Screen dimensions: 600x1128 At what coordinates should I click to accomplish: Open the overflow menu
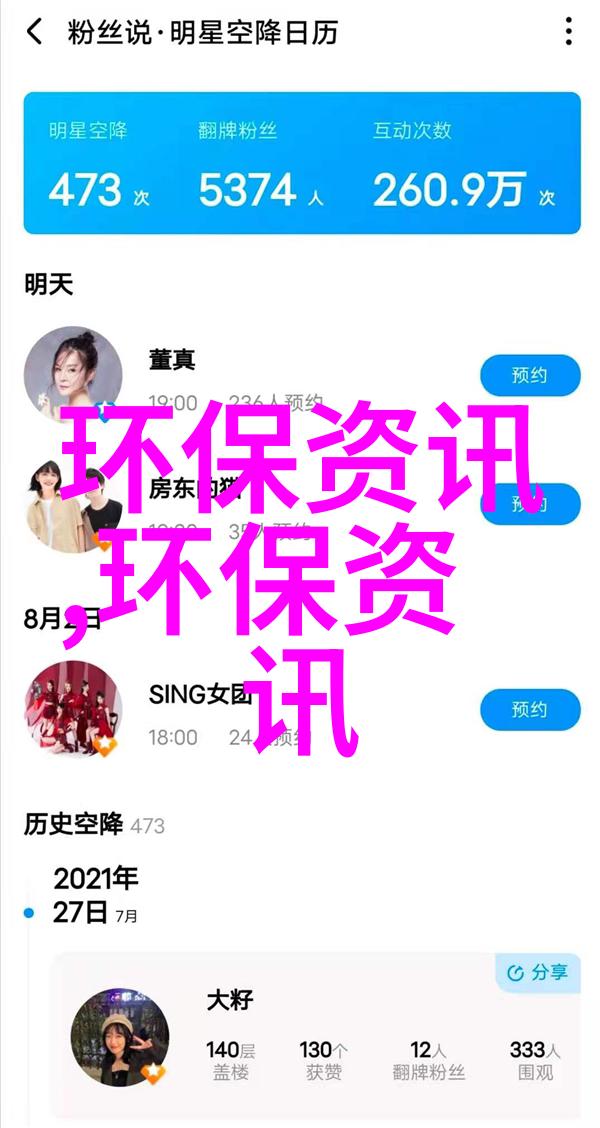[x=567, y=32]
